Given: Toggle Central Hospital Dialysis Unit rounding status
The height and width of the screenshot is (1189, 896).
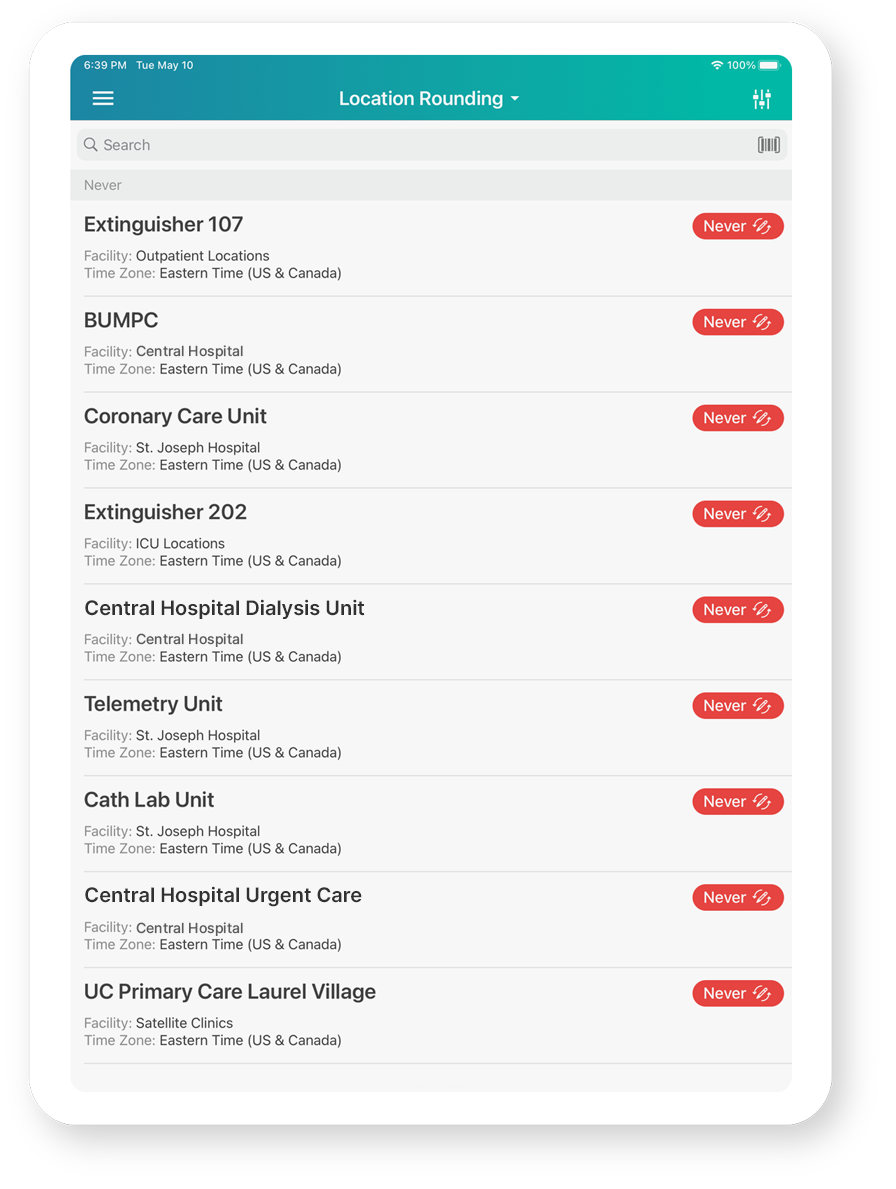Looking at the screenshot, I should click(x=738, y=609).
